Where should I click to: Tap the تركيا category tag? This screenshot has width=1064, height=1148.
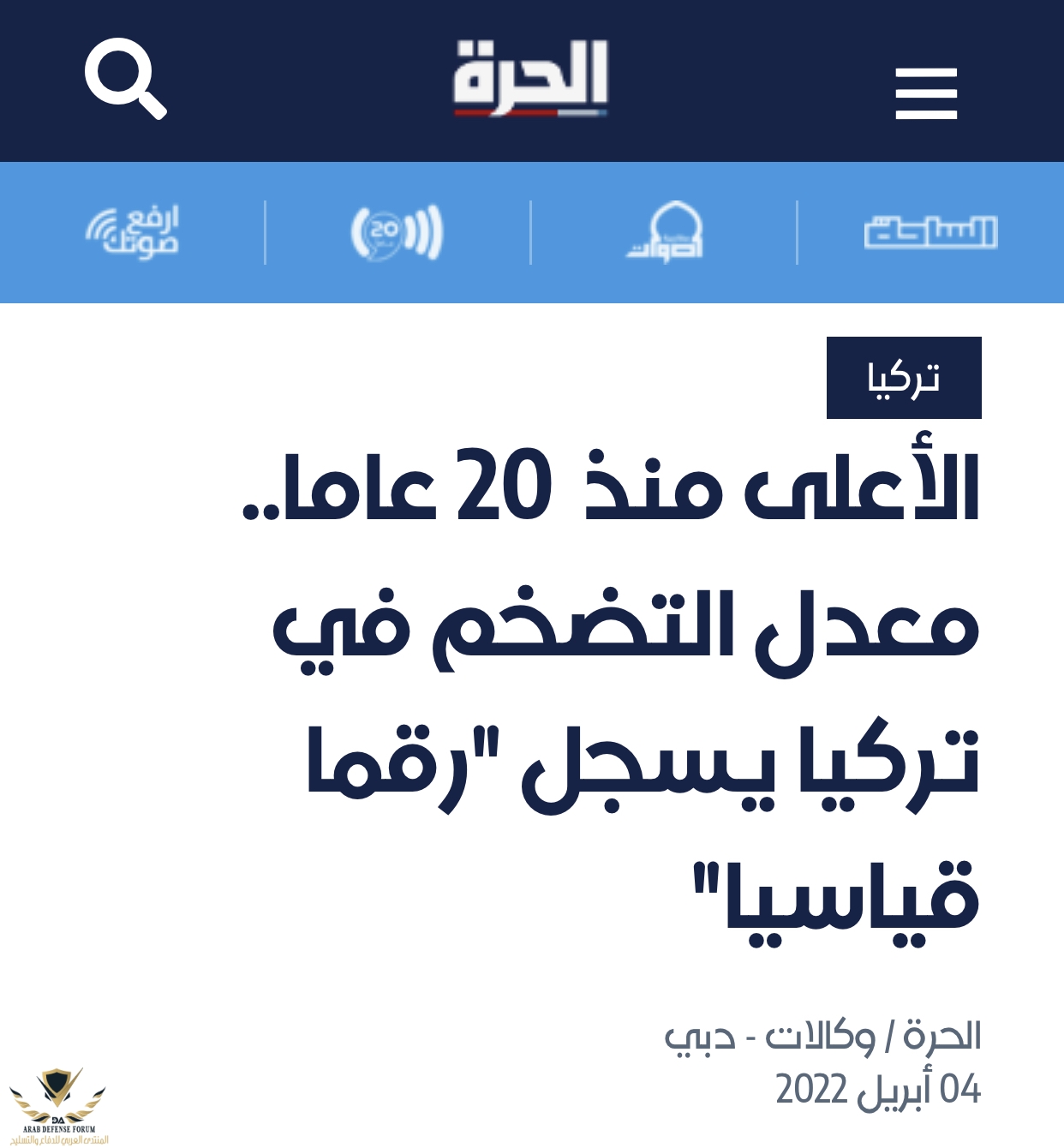(903, 378)
